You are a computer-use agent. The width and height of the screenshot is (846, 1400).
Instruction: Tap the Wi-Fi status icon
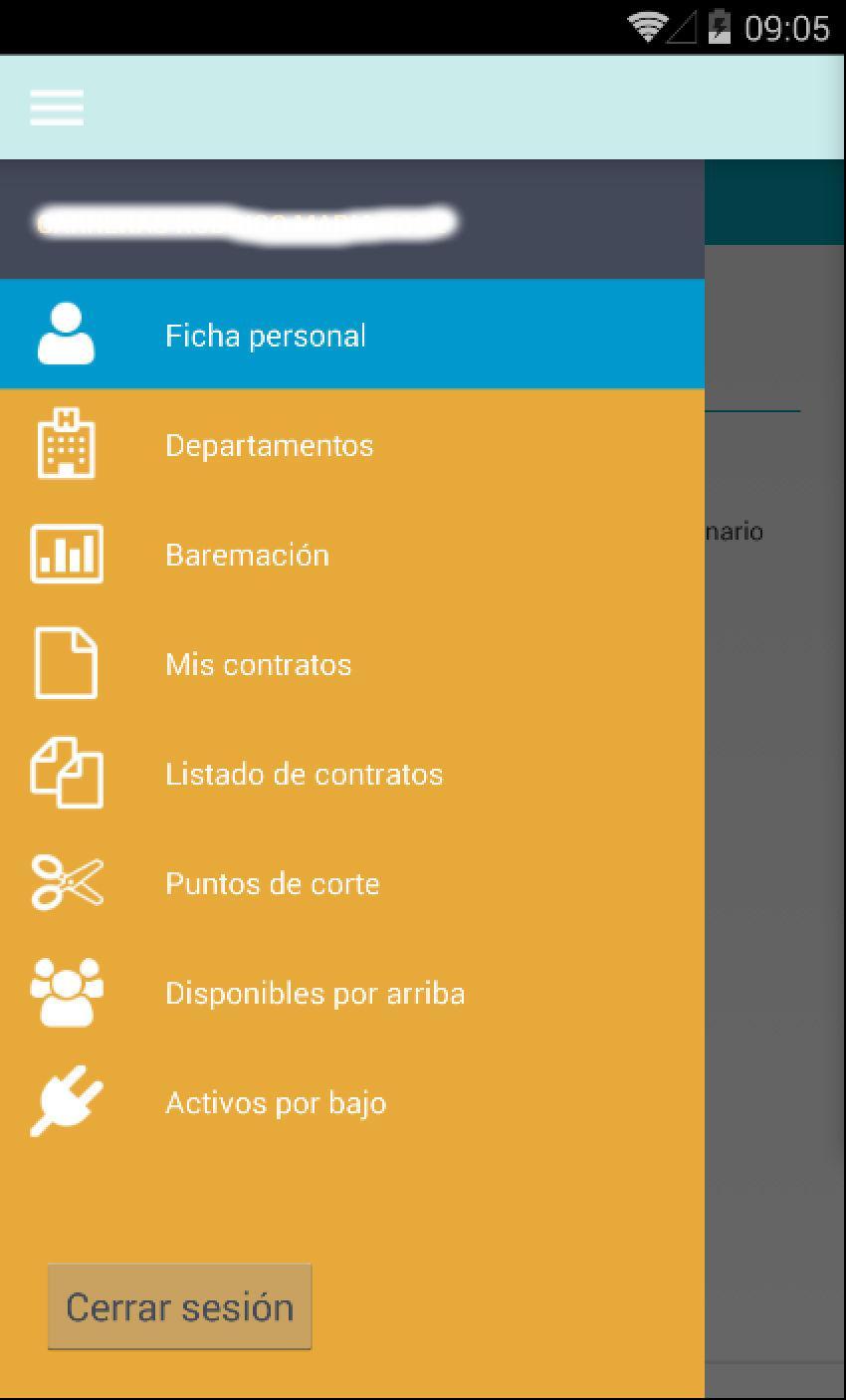pyautogui.click(x=648, y=26)
